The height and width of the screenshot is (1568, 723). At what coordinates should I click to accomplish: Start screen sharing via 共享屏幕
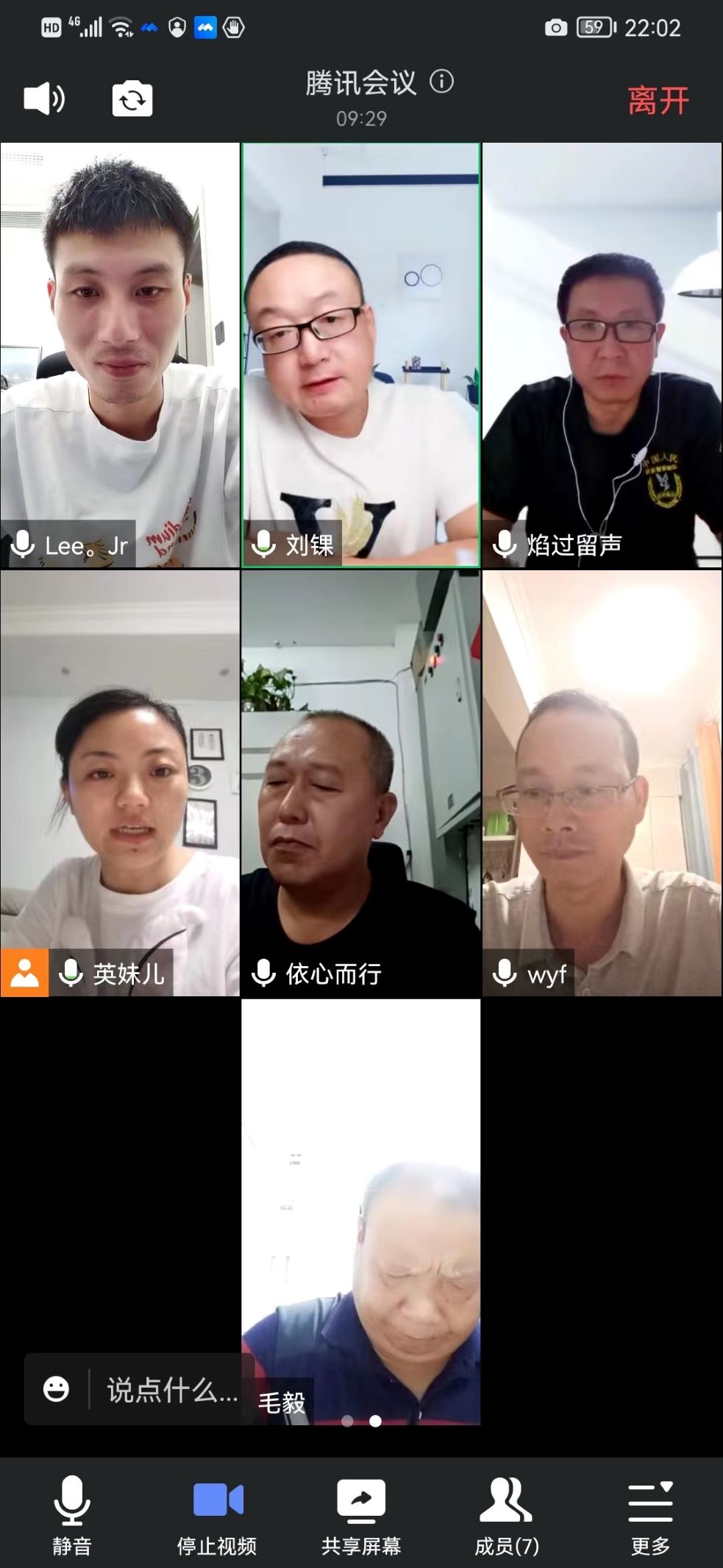point(361,1516)
